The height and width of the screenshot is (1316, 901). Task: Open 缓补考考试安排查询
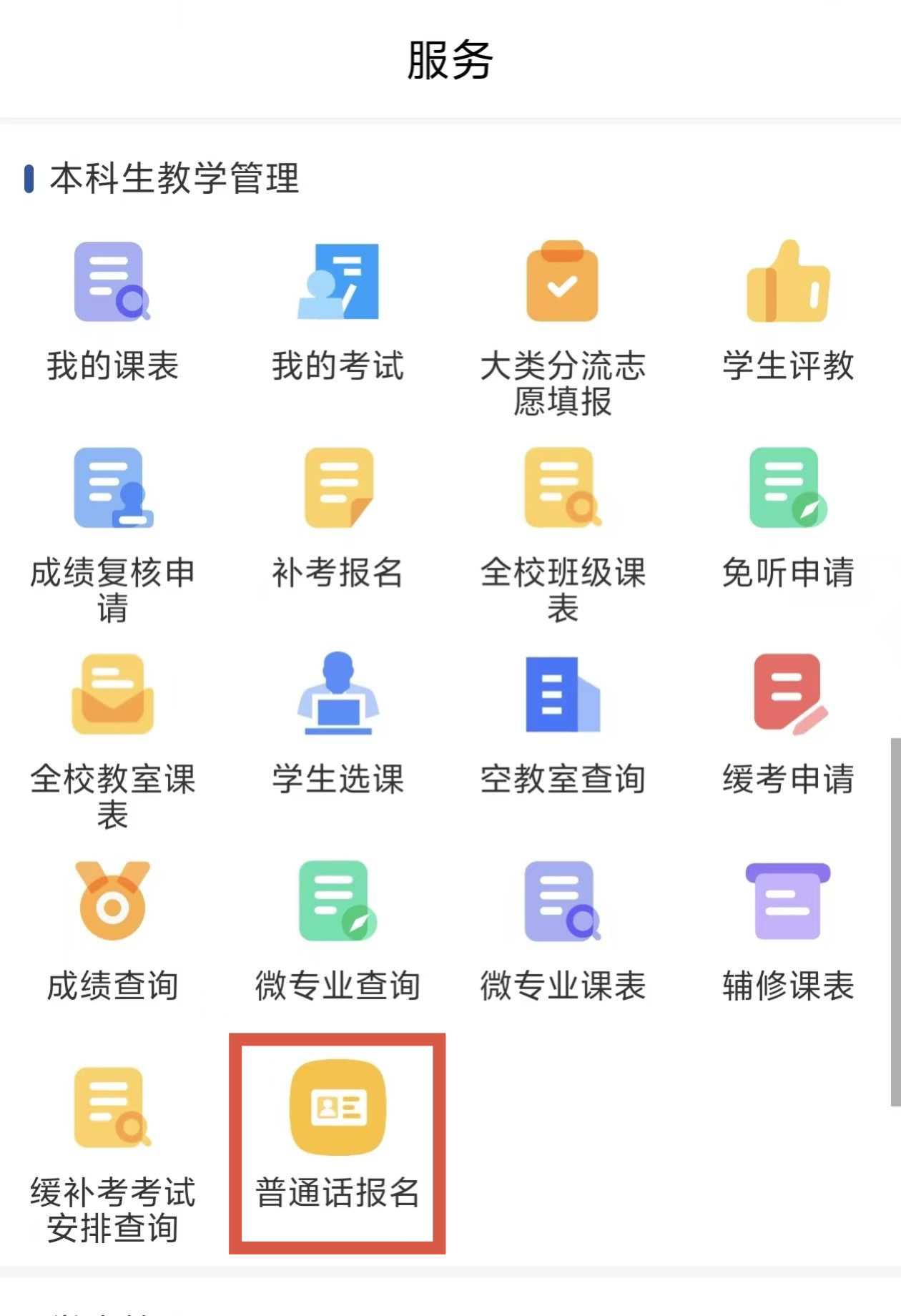(x=112, y=1107)
